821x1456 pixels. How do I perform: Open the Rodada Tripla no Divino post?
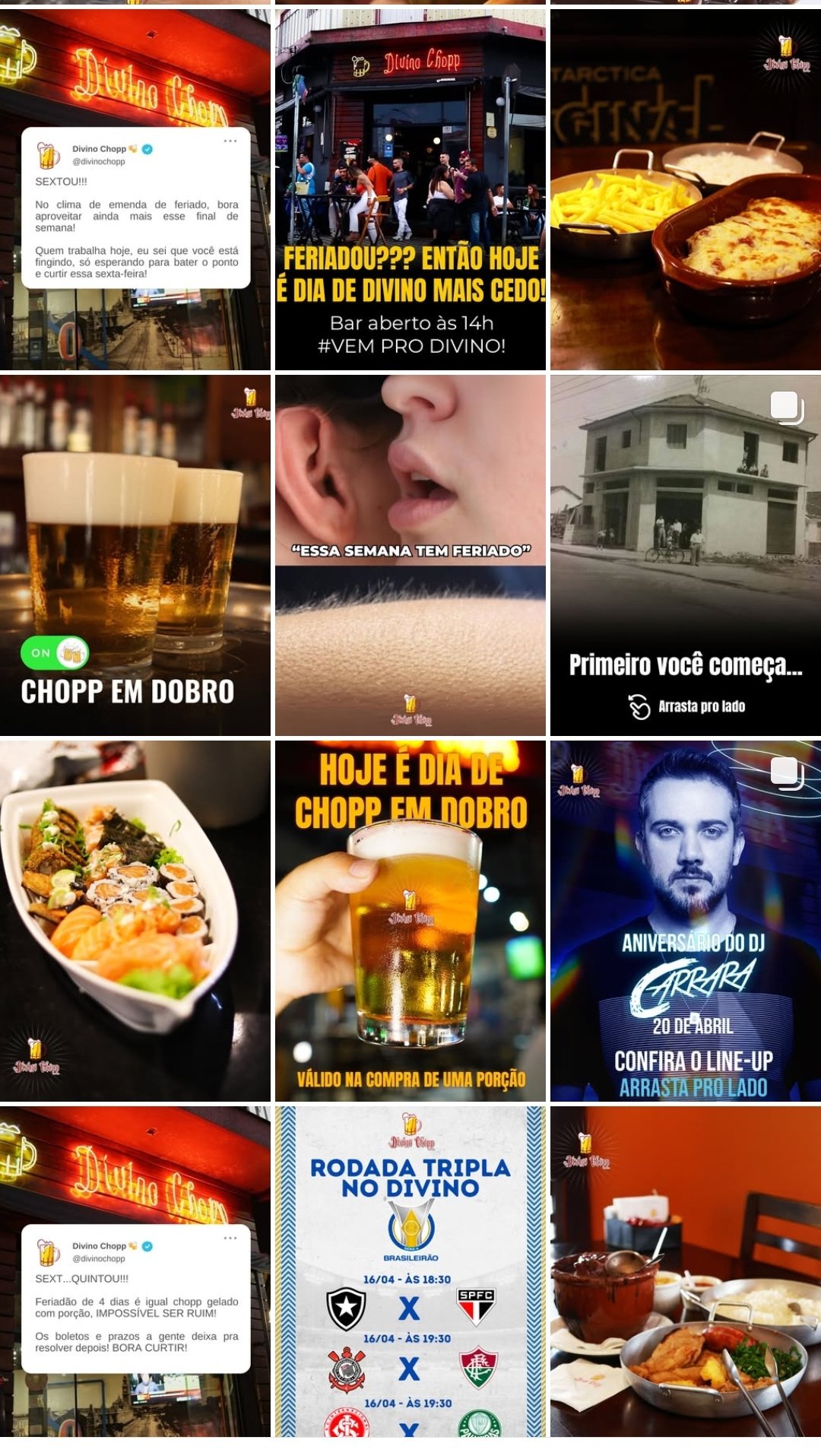[410, 1271]
